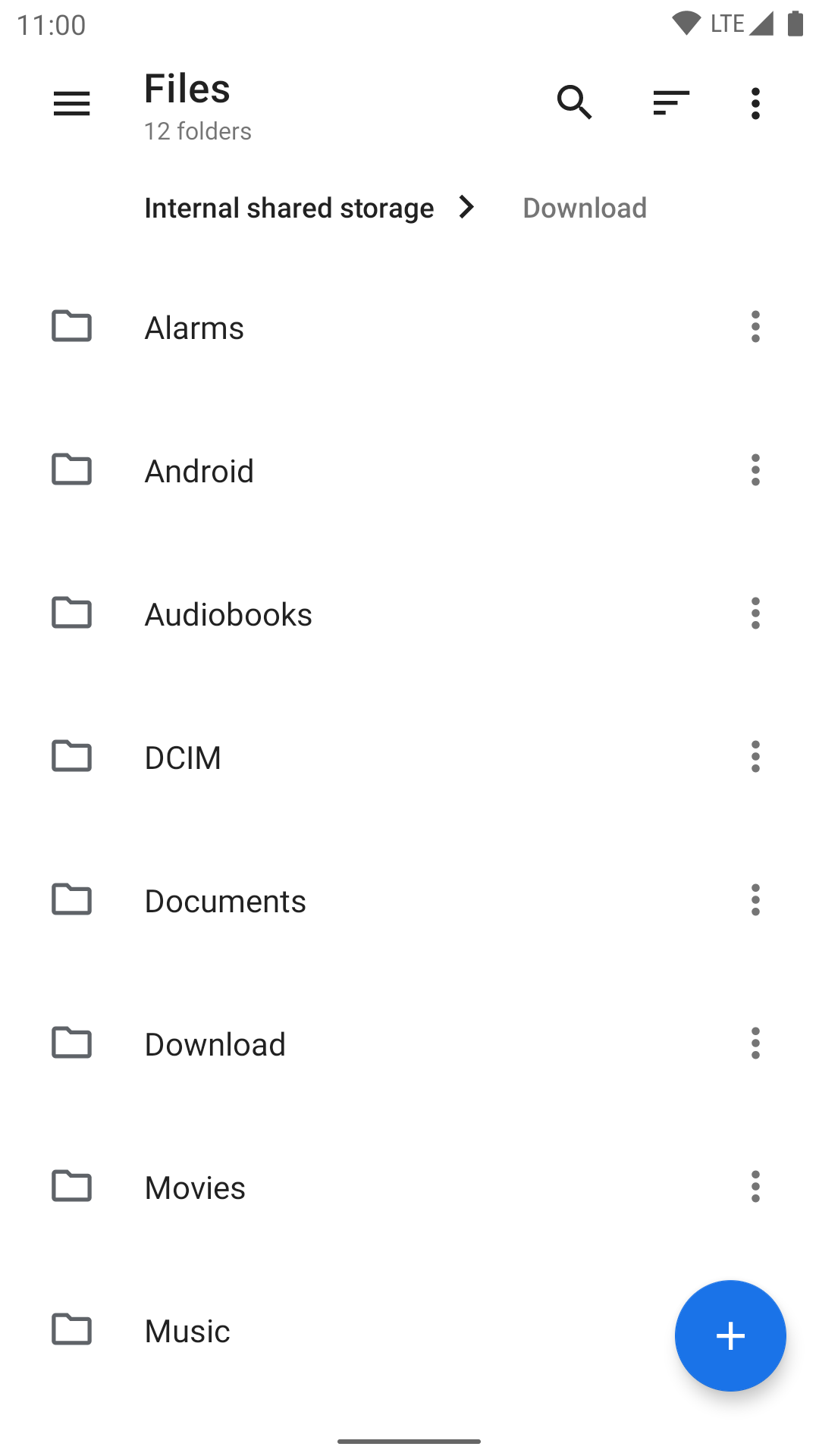Viewport: 819px width, 1456px height.
Task: Select the search icon
Action: pos(574,102)
